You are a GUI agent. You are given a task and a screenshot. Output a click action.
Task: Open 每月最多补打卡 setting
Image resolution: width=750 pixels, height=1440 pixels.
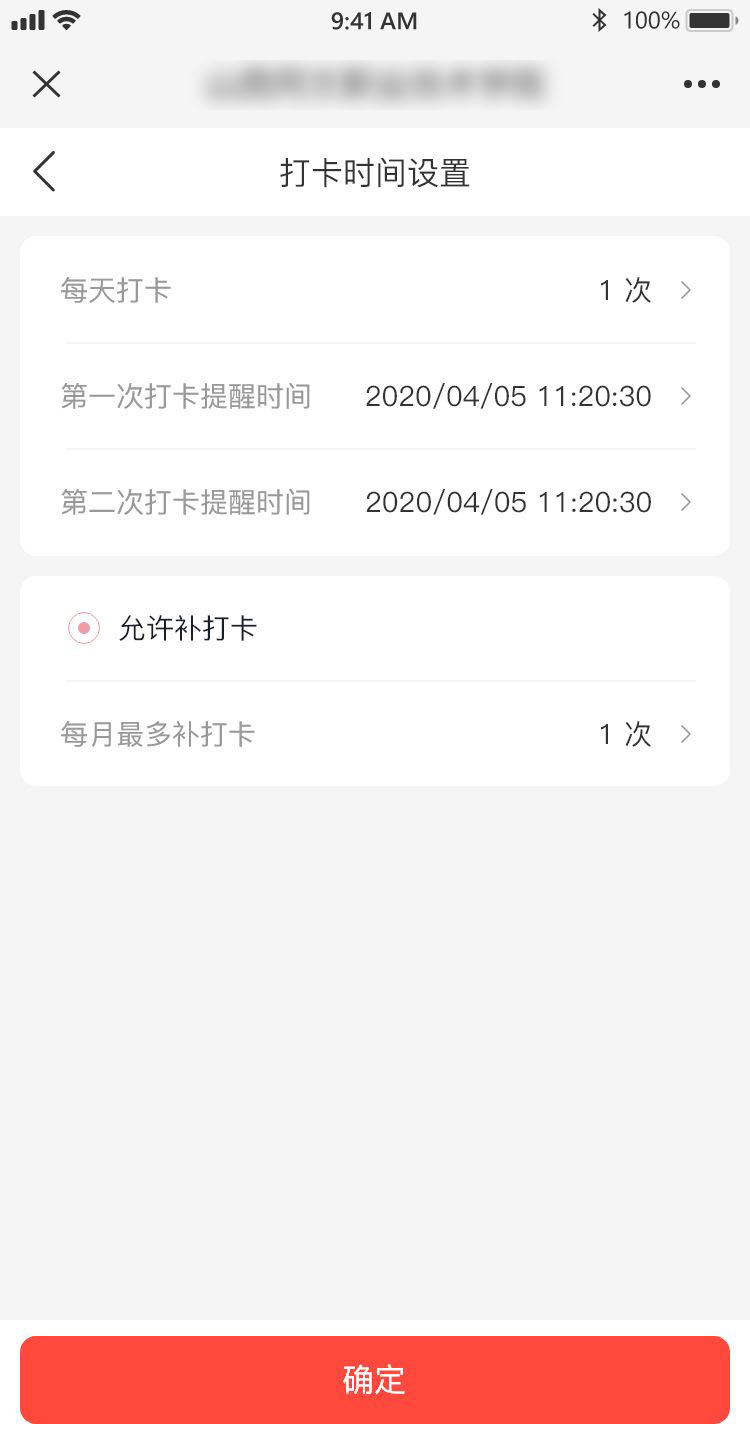[375, 734]
